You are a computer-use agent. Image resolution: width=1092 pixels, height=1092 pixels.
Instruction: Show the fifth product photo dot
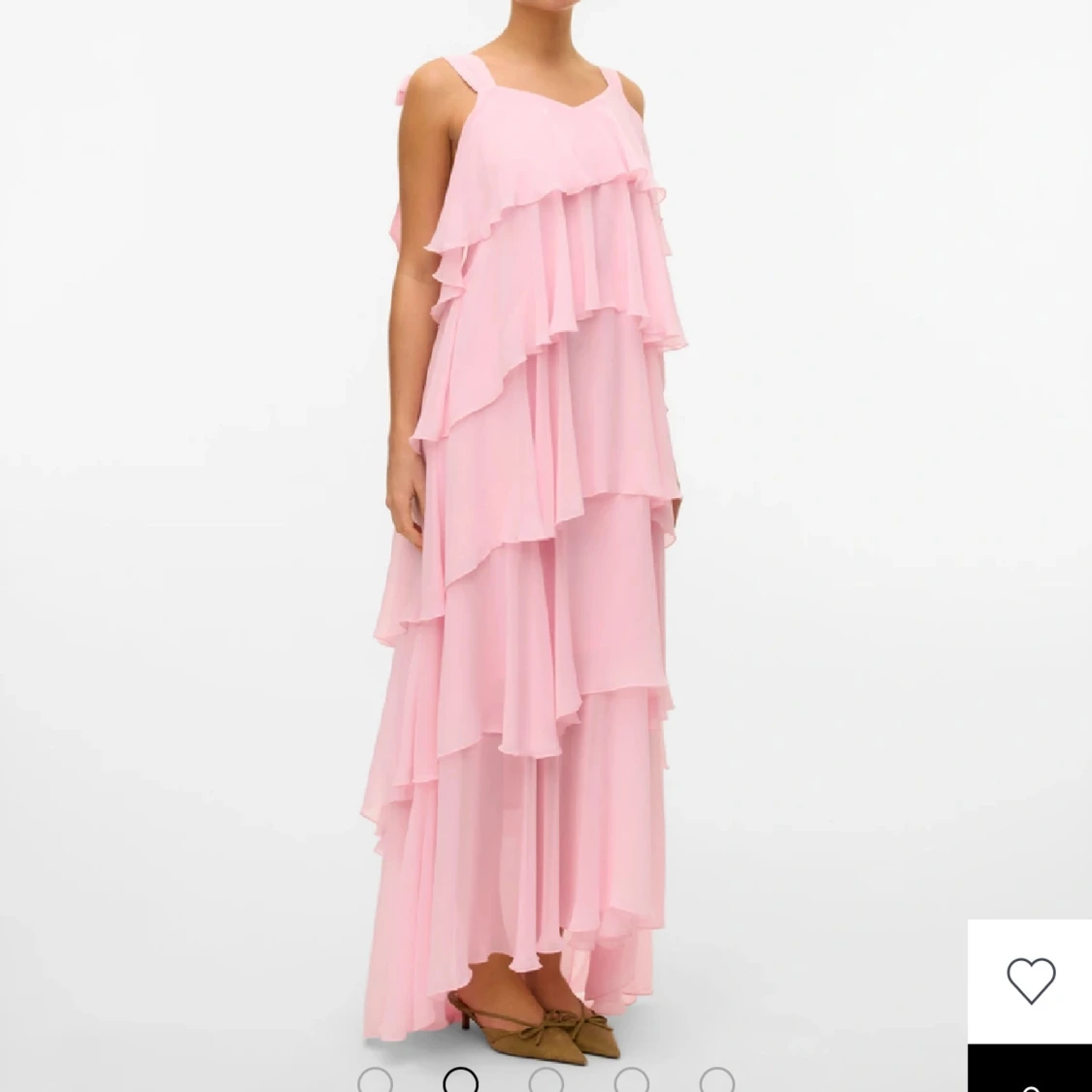tap(717, 1081)
